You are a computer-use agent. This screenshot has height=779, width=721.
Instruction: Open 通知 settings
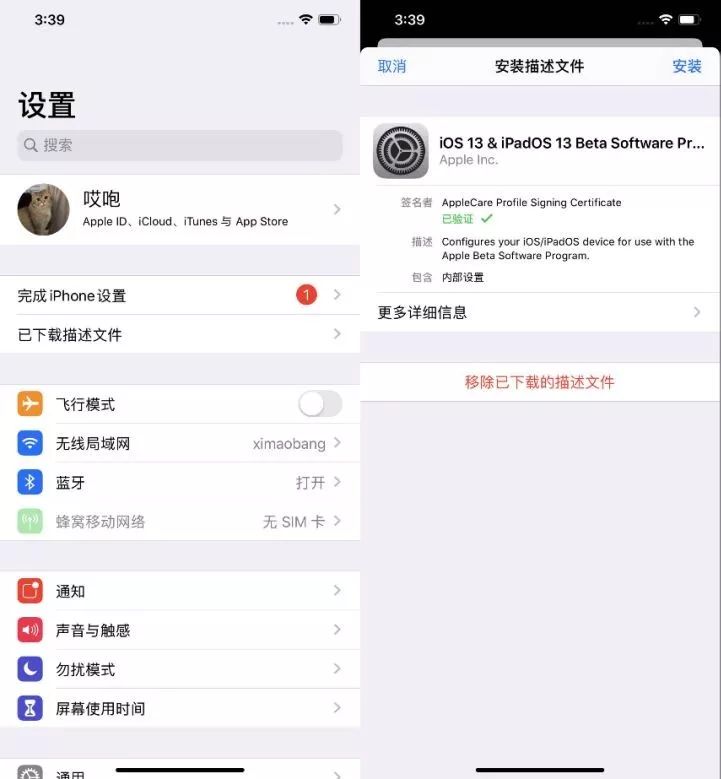pyautogui.click(x=180, y=591)
